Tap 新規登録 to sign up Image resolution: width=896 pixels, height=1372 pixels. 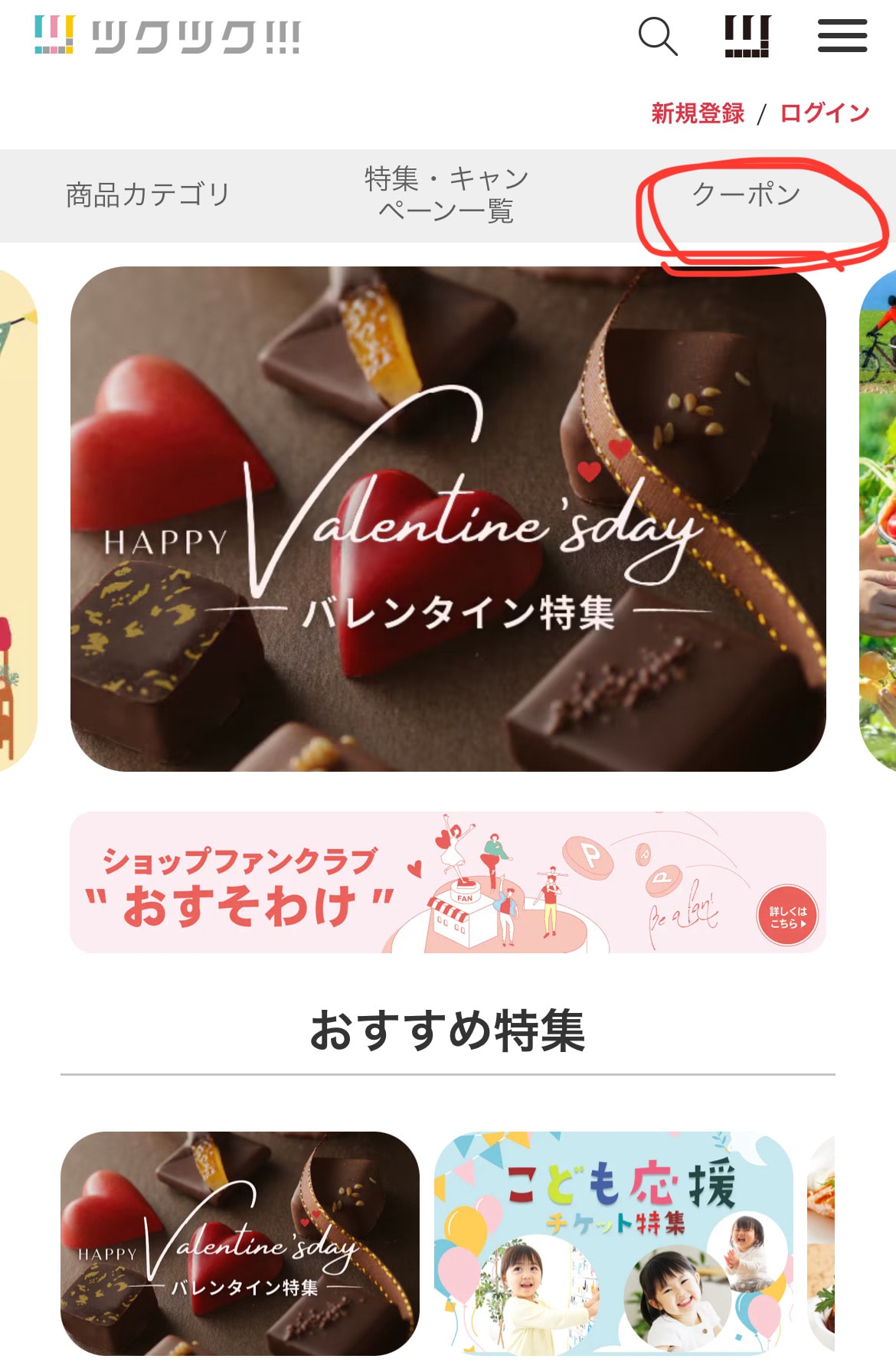pos(697,113)
